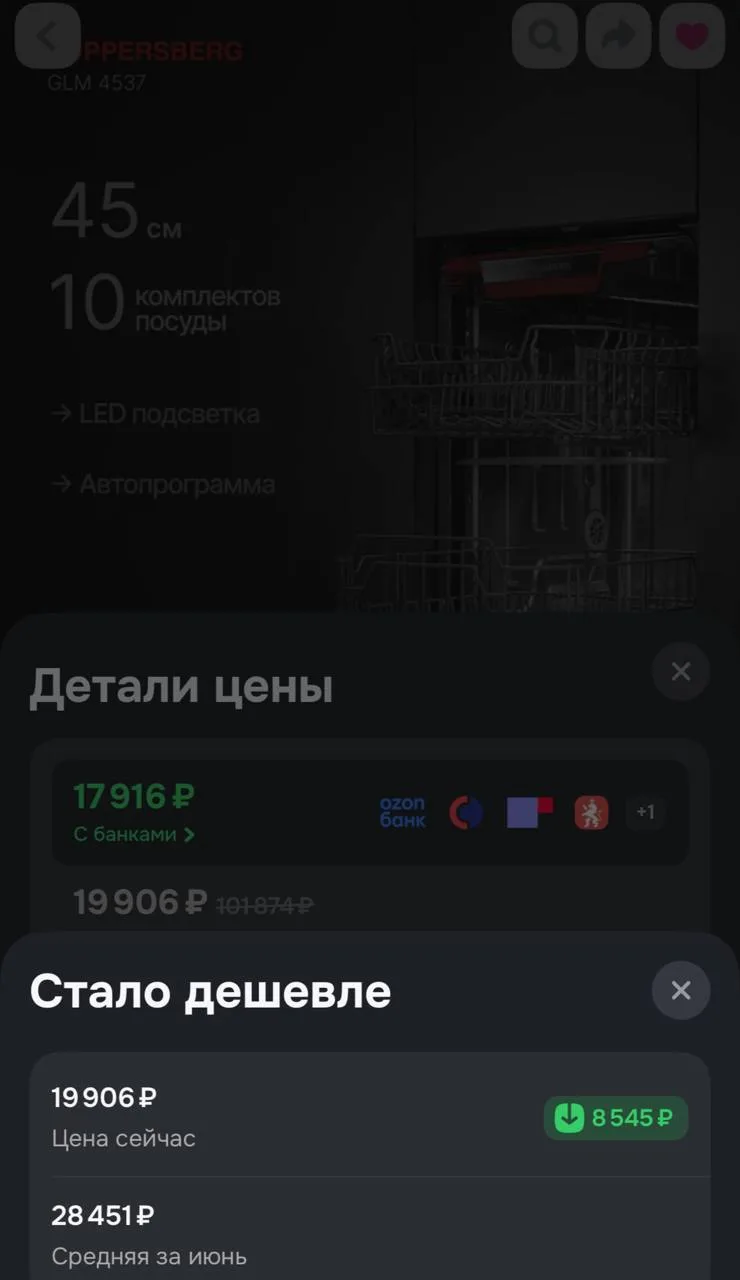Go back using the top arrow
The image size is (740, 1280).
pyautogui.click(x=47, y=36)
